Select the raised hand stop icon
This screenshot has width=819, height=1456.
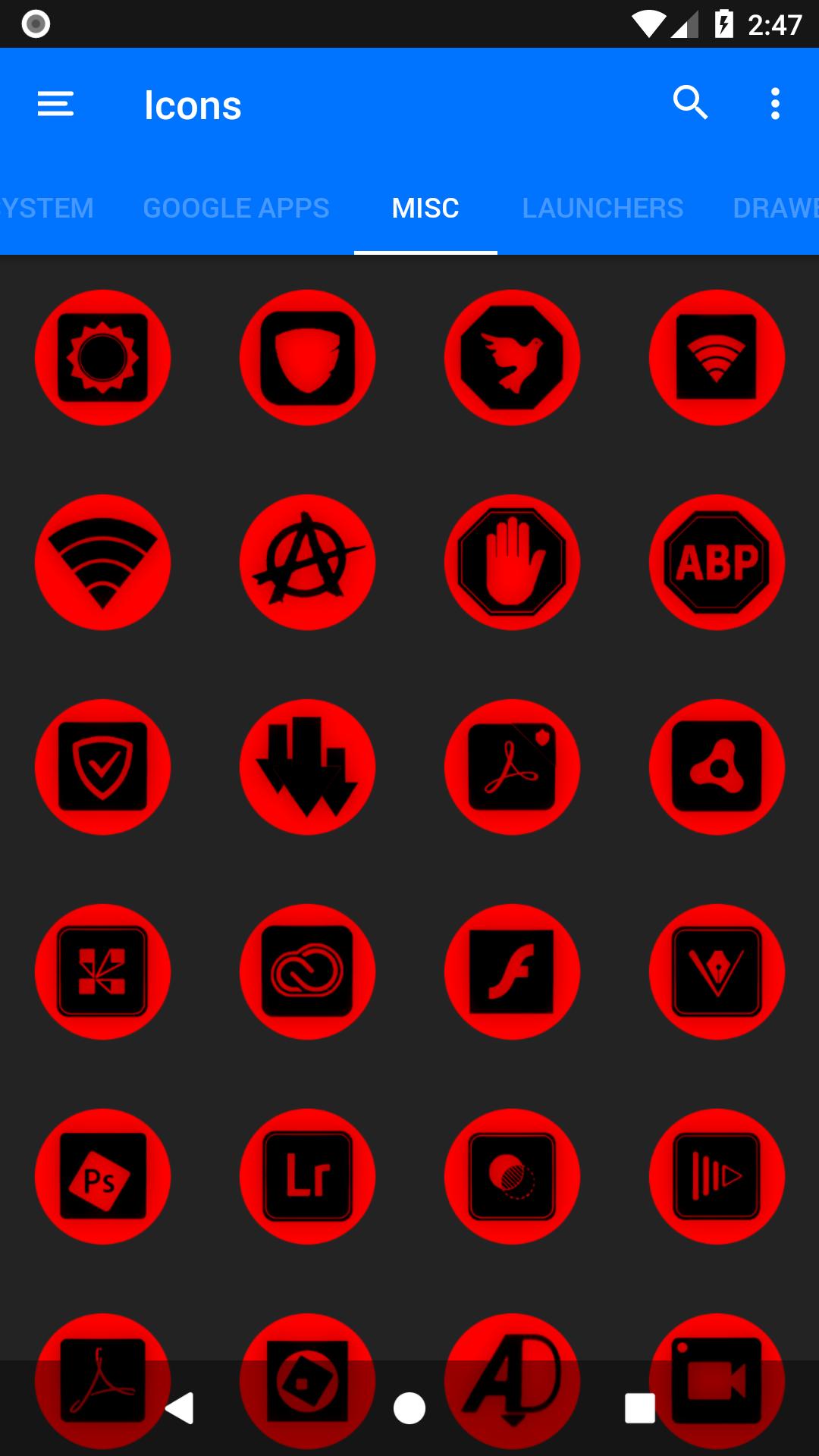tap(512, 562)
